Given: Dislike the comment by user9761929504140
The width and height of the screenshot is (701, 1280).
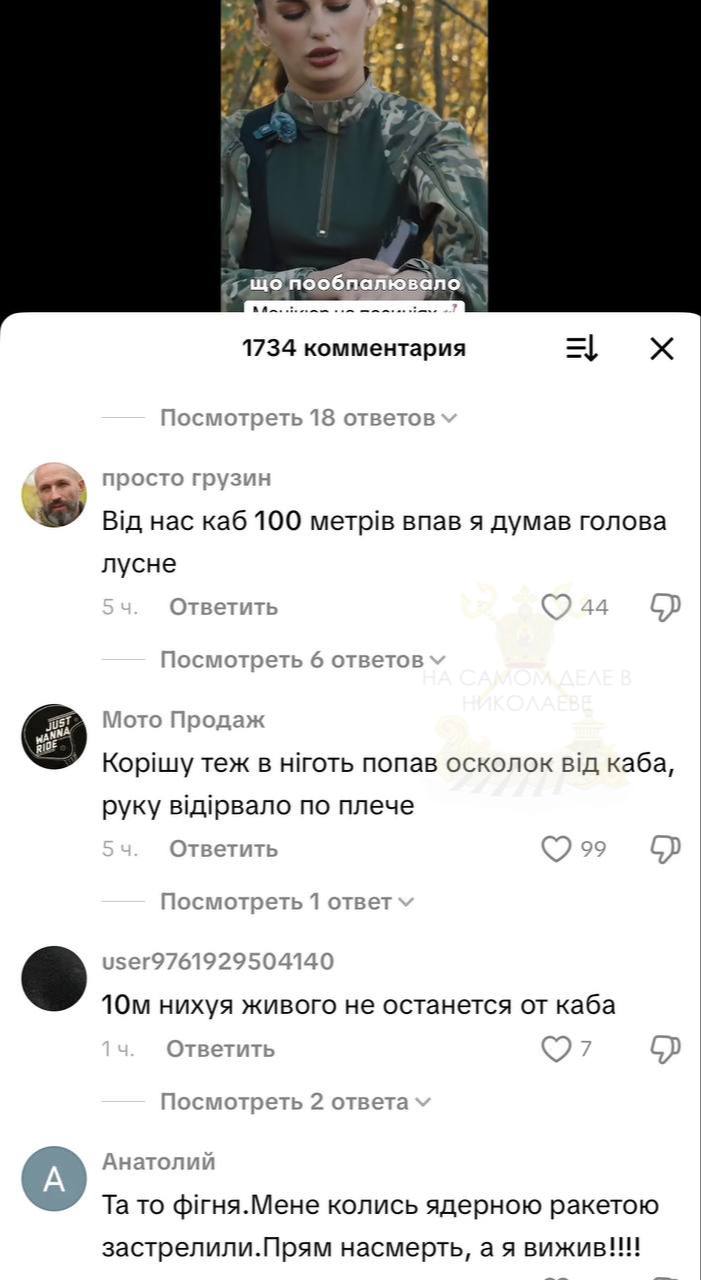Looking at the screenshot, I should click(665, 1049).
